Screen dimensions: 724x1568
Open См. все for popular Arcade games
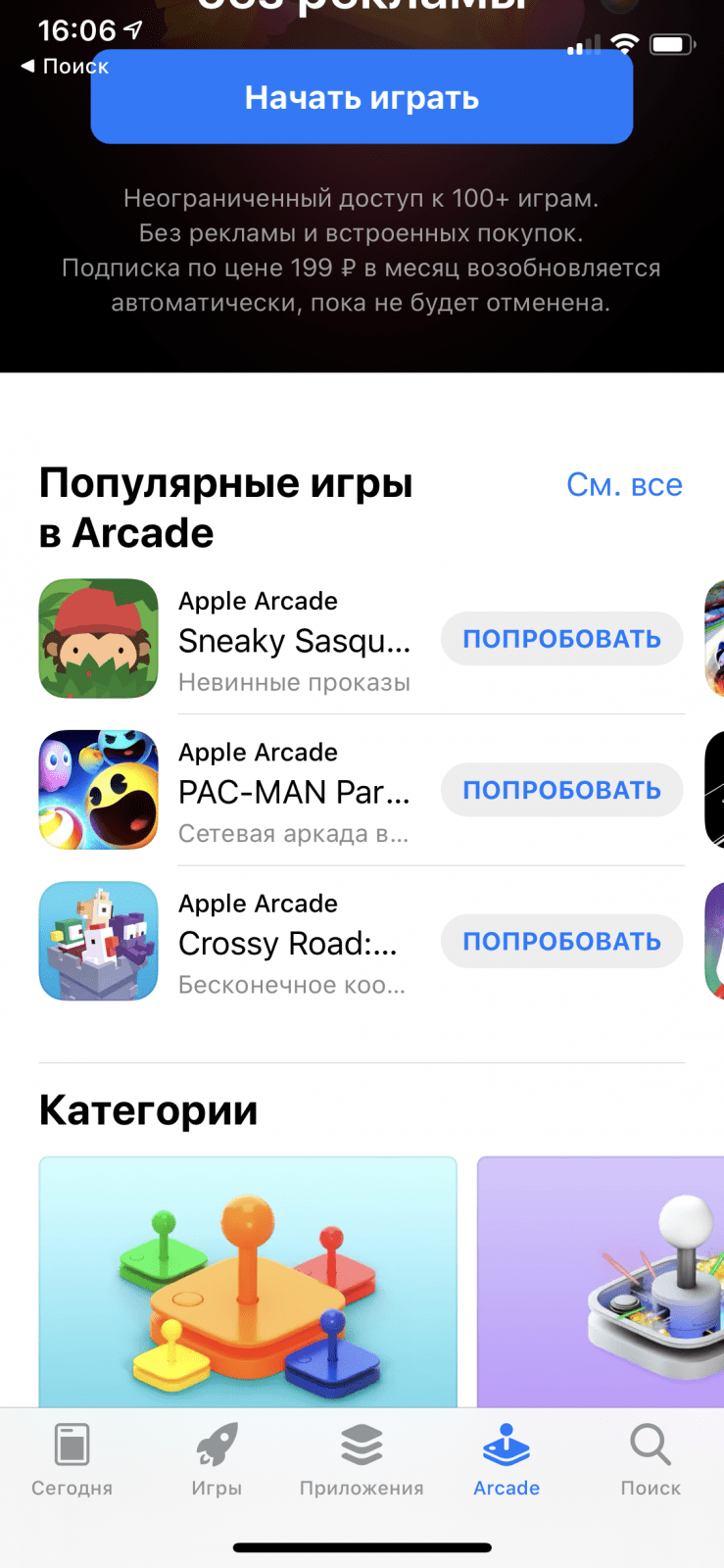(x=624, y=484)
